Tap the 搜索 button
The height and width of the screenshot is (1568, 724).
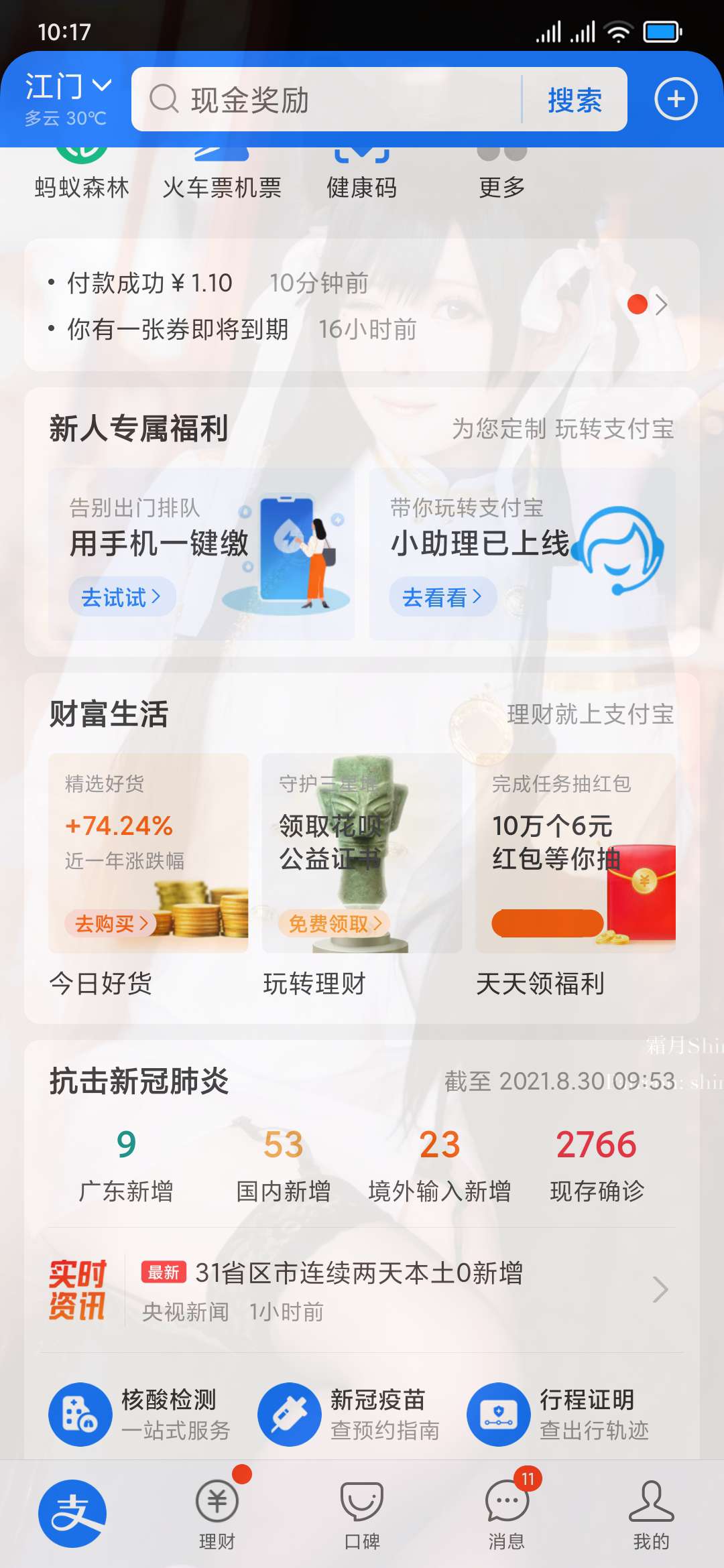coord(575,100)
